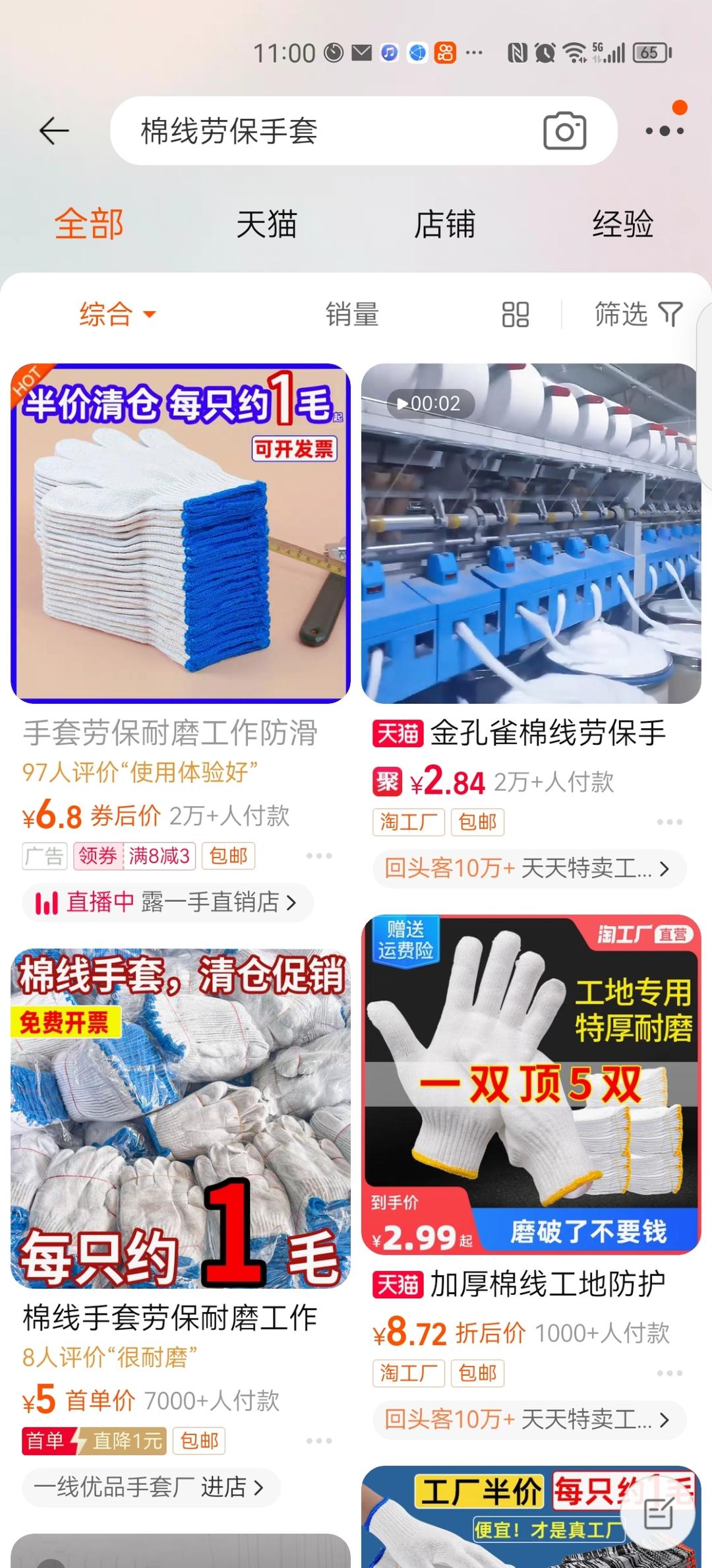Open the more options menu at top right
The image size is (712, 1568).
point(666,131)
